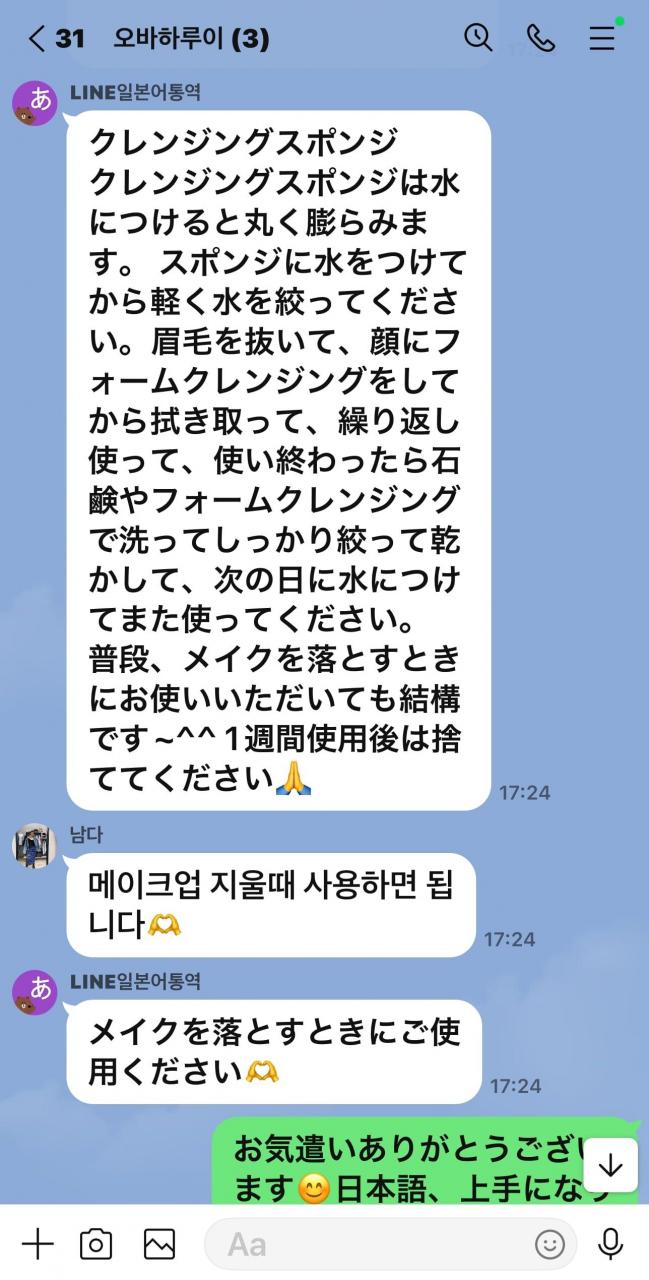Jump to the latest message
The image size is (649, 1280).
(x=610, y=1165)
